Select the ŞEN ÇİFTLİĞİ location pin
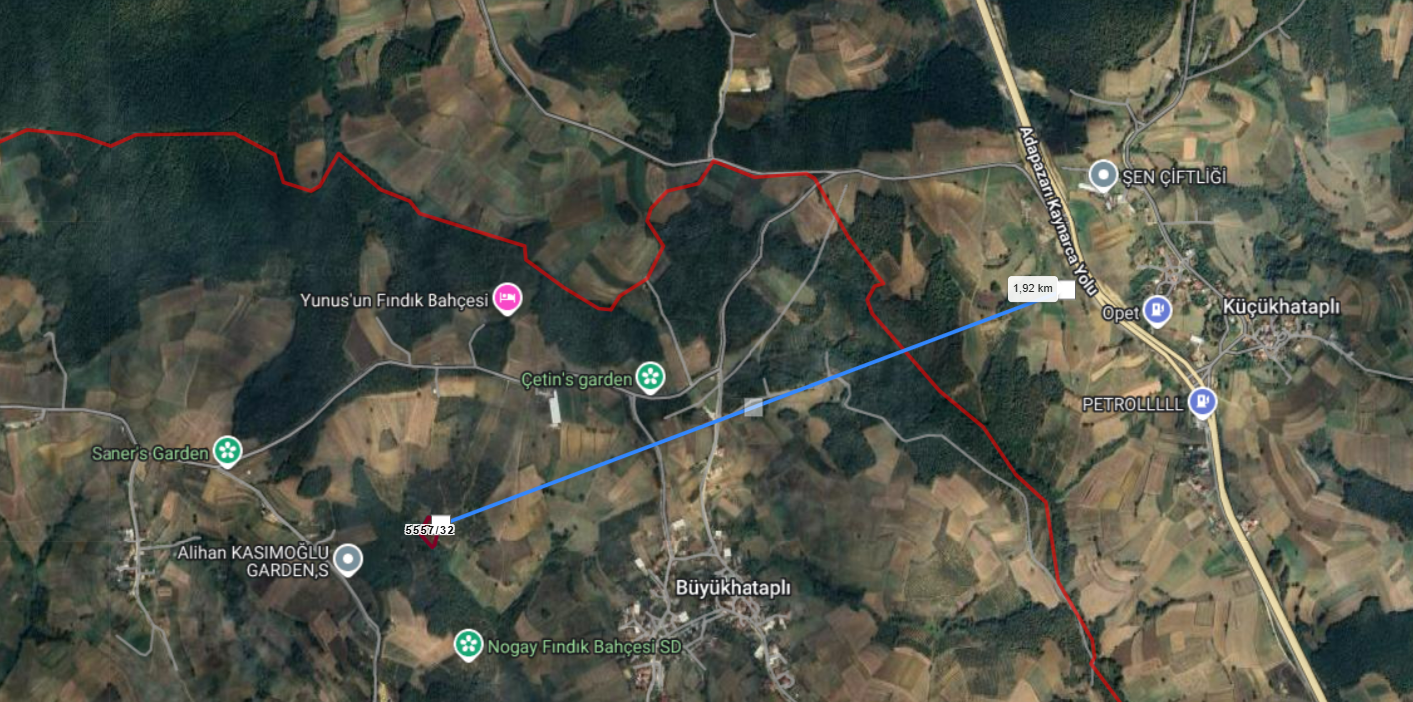 1103,177
